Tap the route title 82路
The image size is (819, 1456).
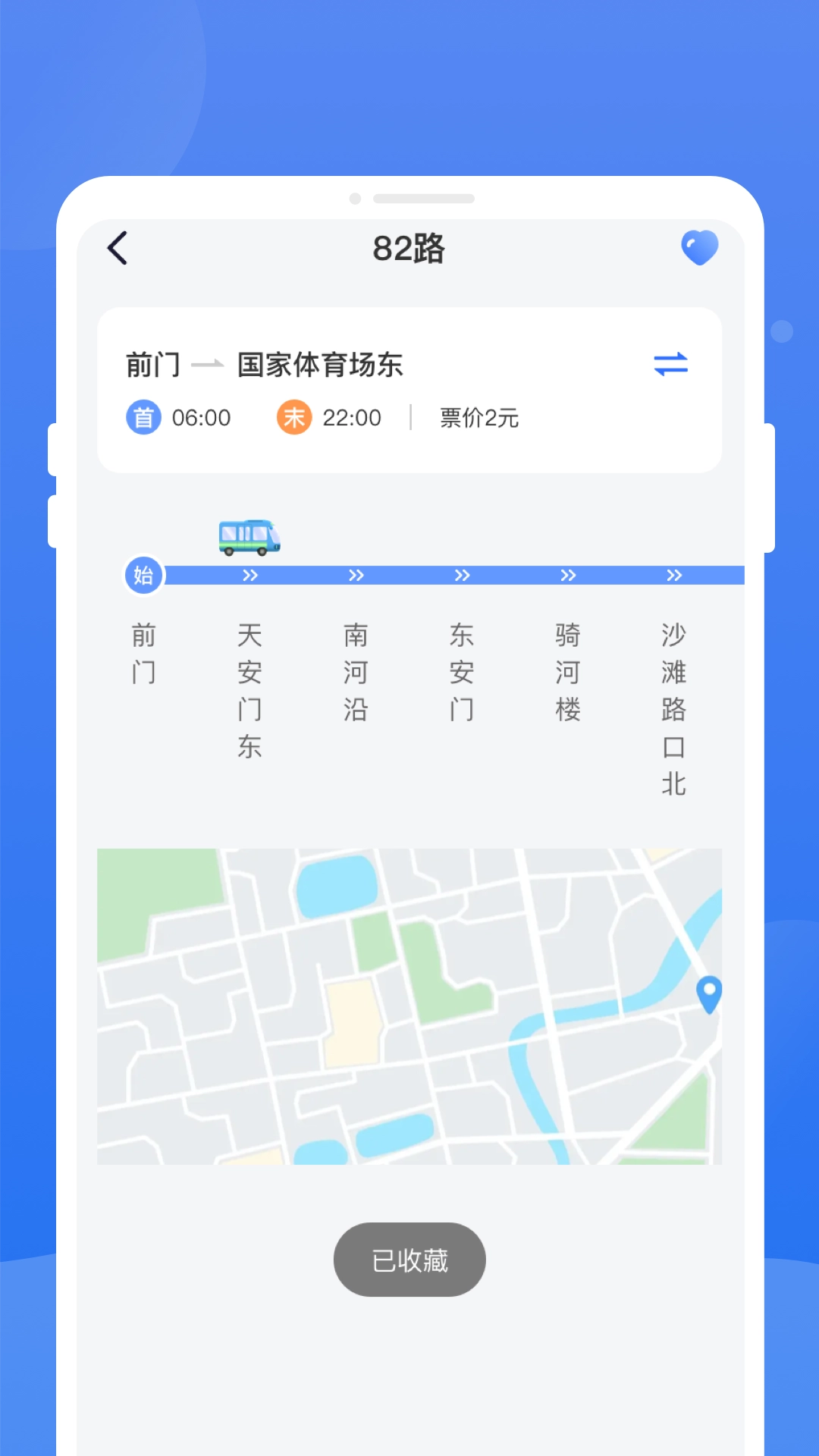point(409,248)
